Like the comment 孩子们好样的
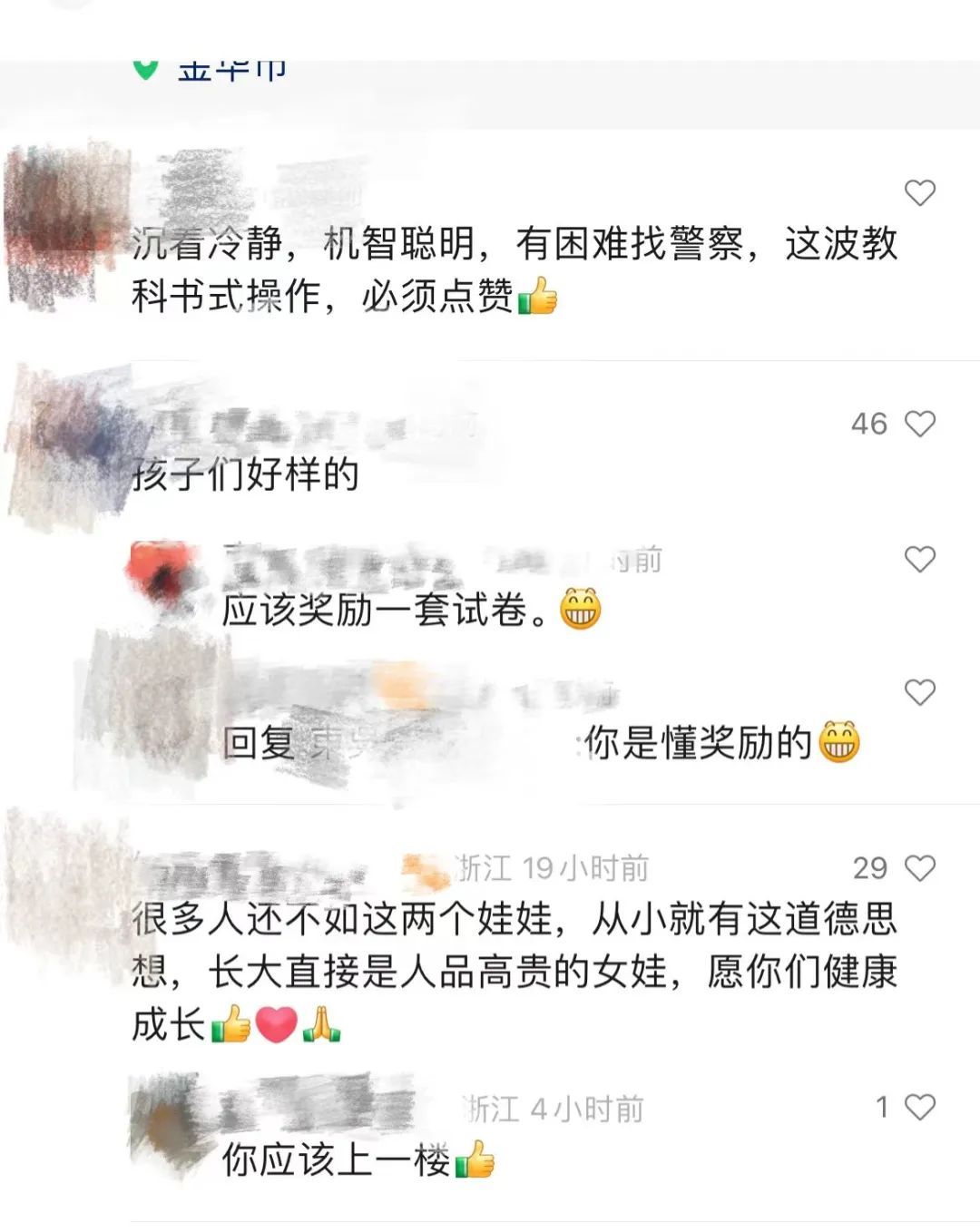 [919, 424]
